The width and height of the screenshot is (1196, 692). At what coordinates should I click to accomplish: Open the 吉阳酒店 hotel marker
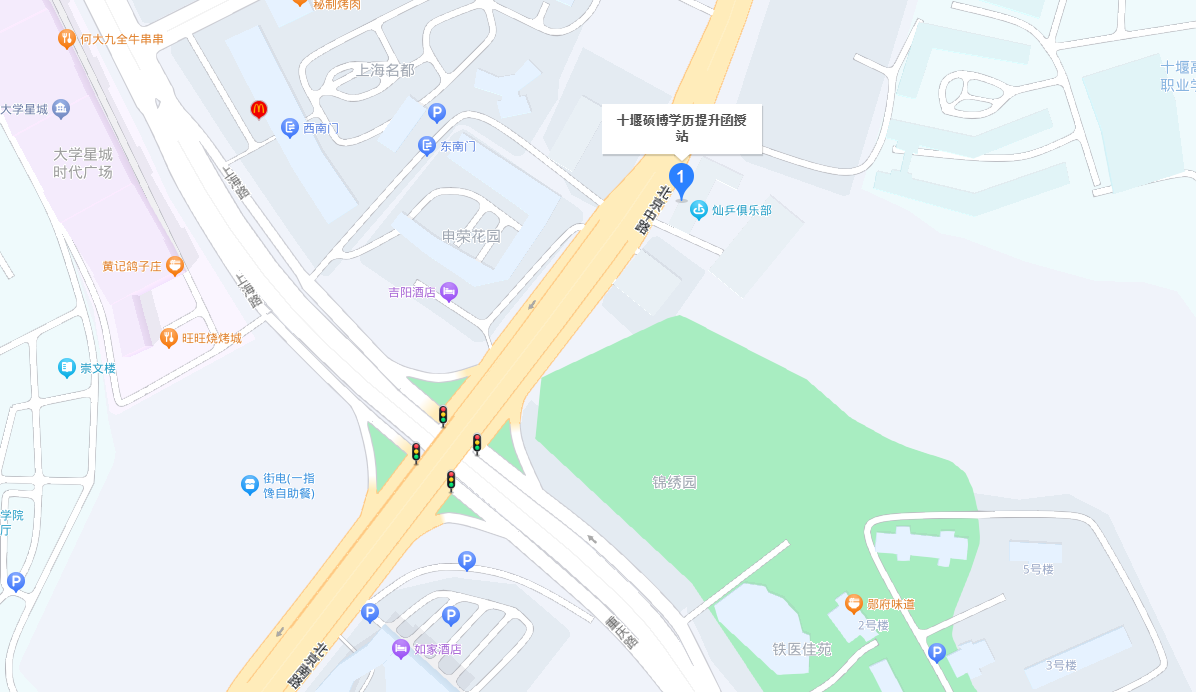(449, 292)
